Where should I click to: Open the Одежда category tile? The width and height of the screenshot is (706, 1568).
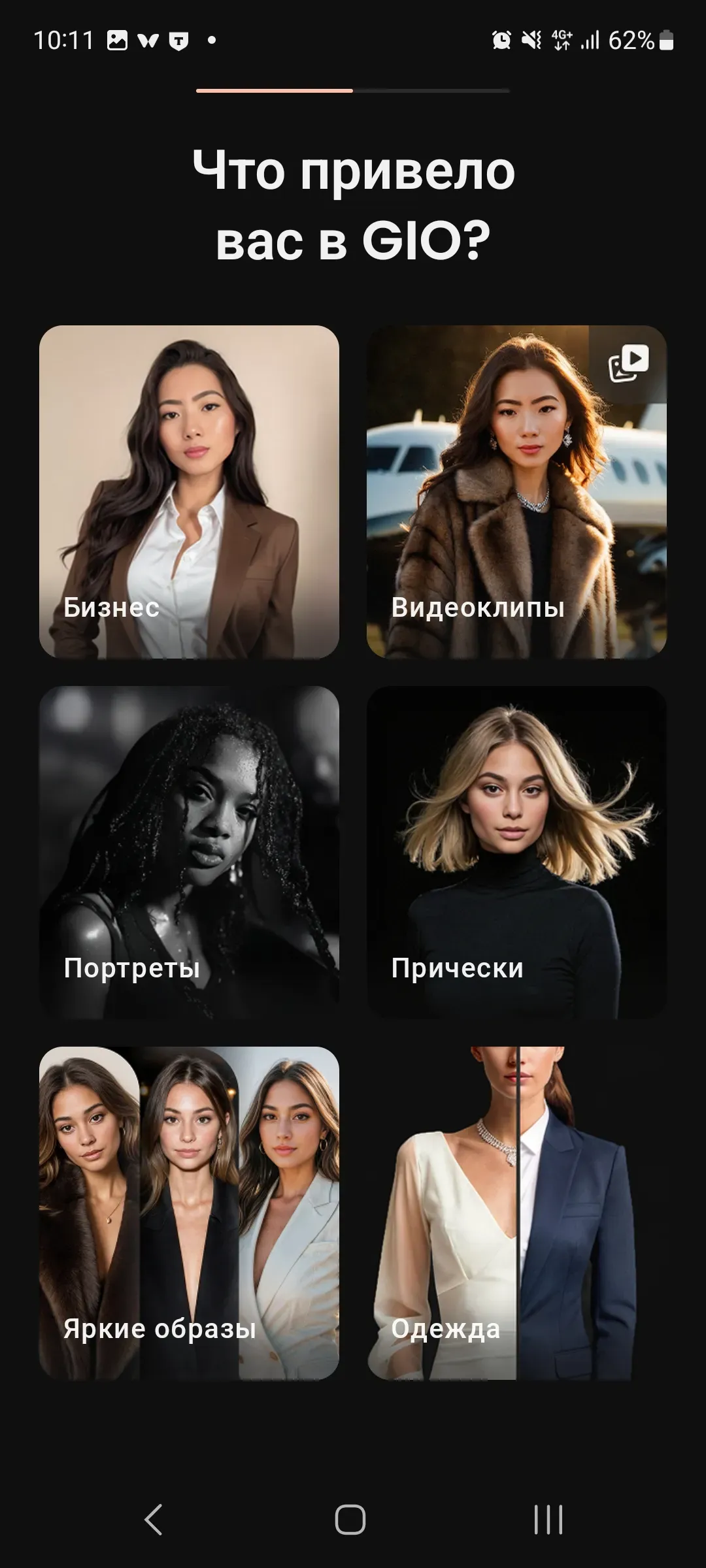coord(516,1213)
